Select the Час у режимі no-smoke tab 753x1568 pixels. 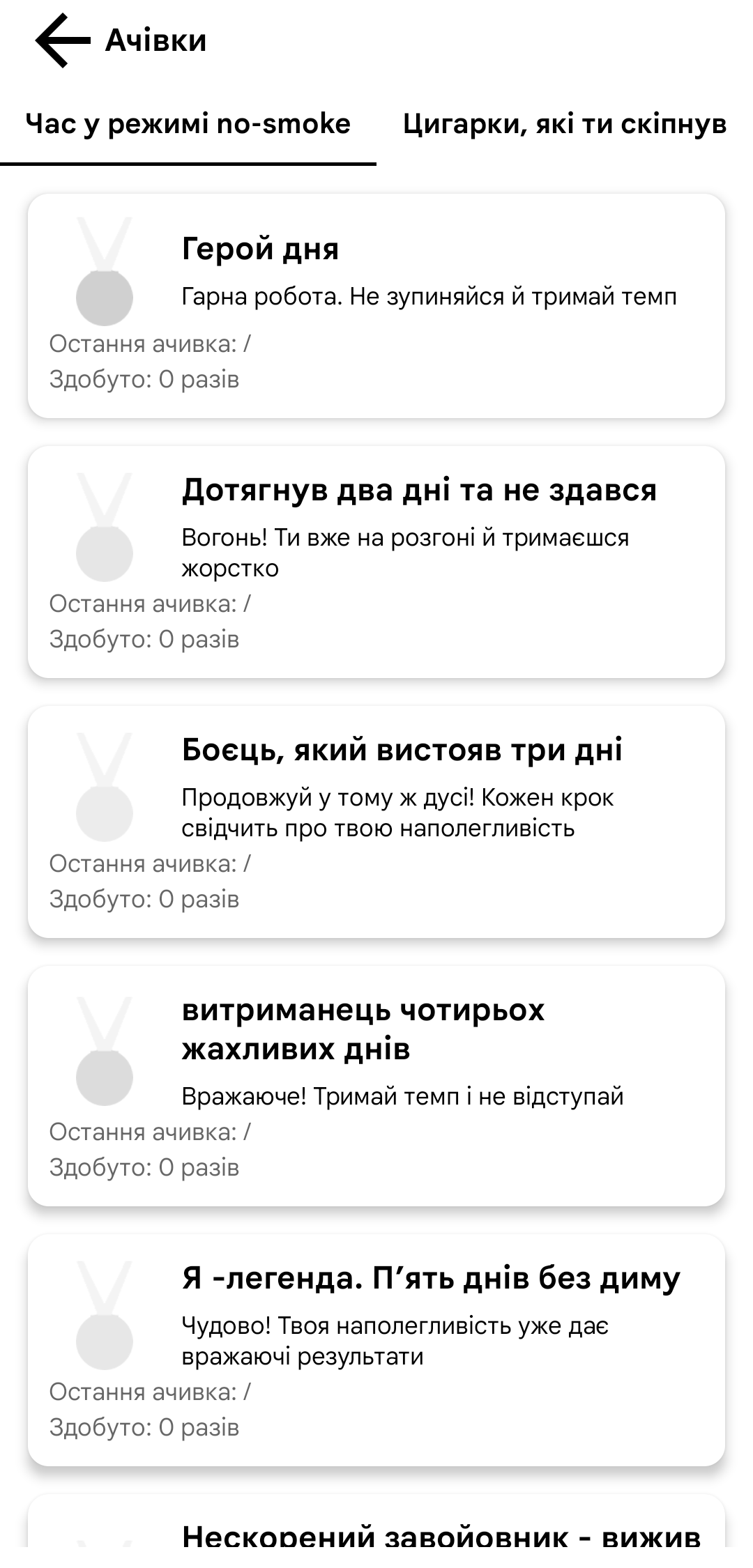188,125
